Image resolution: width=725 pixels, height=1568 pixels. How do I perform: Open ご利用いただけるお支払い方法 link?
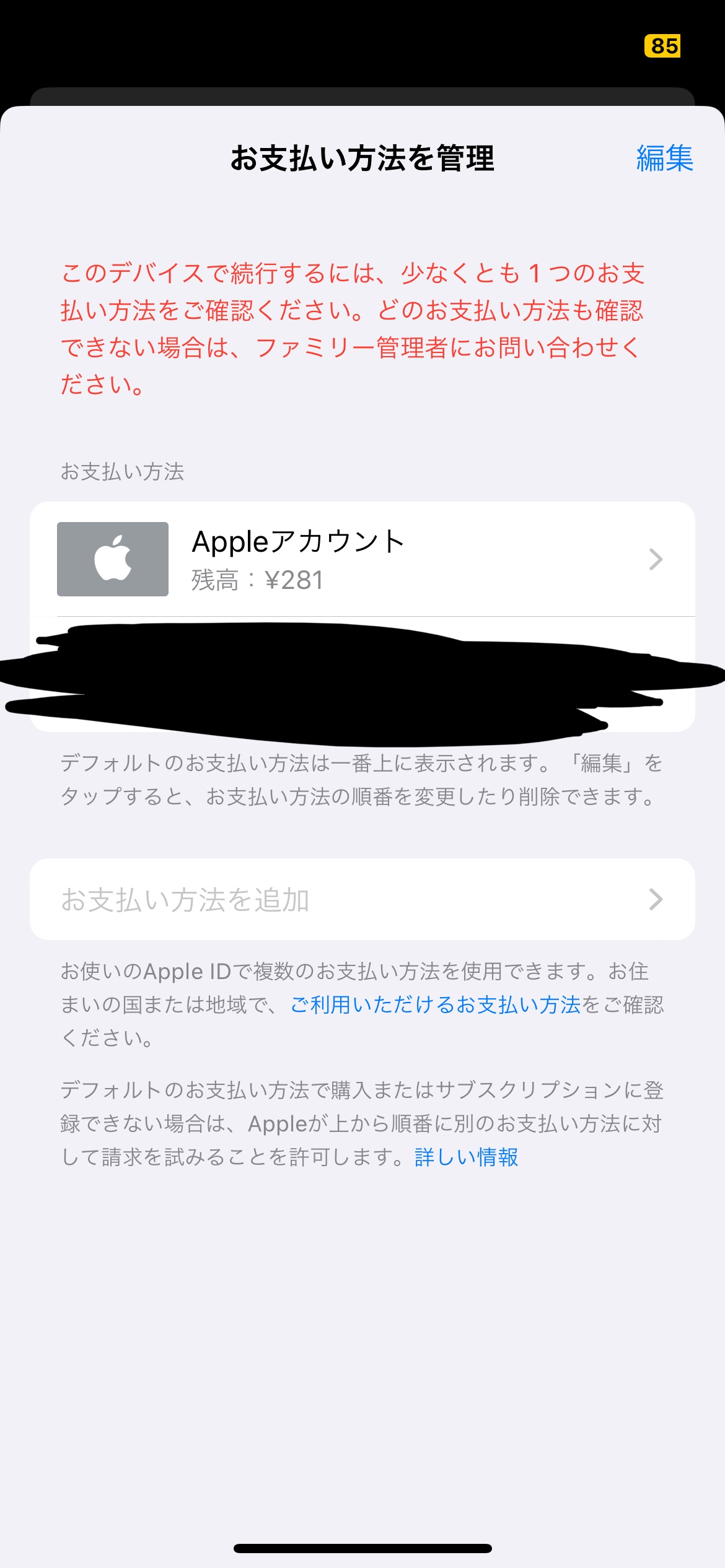click(x=435, y=1004)
